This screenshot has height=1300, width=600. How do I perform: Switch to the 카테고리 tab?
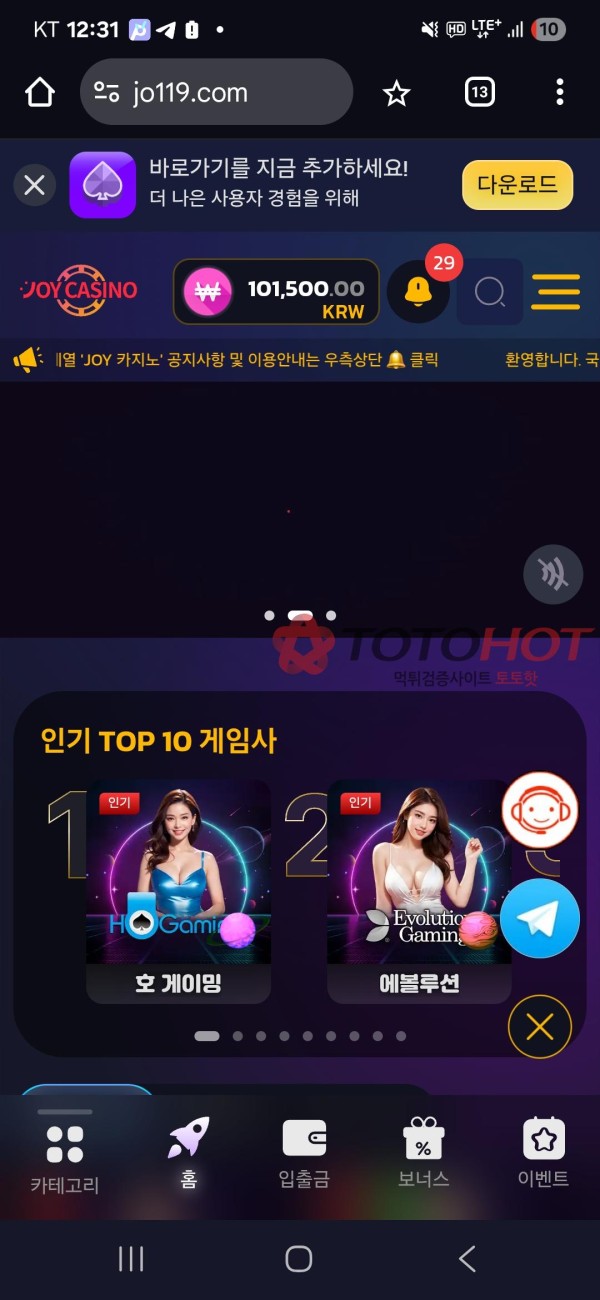65,1158
